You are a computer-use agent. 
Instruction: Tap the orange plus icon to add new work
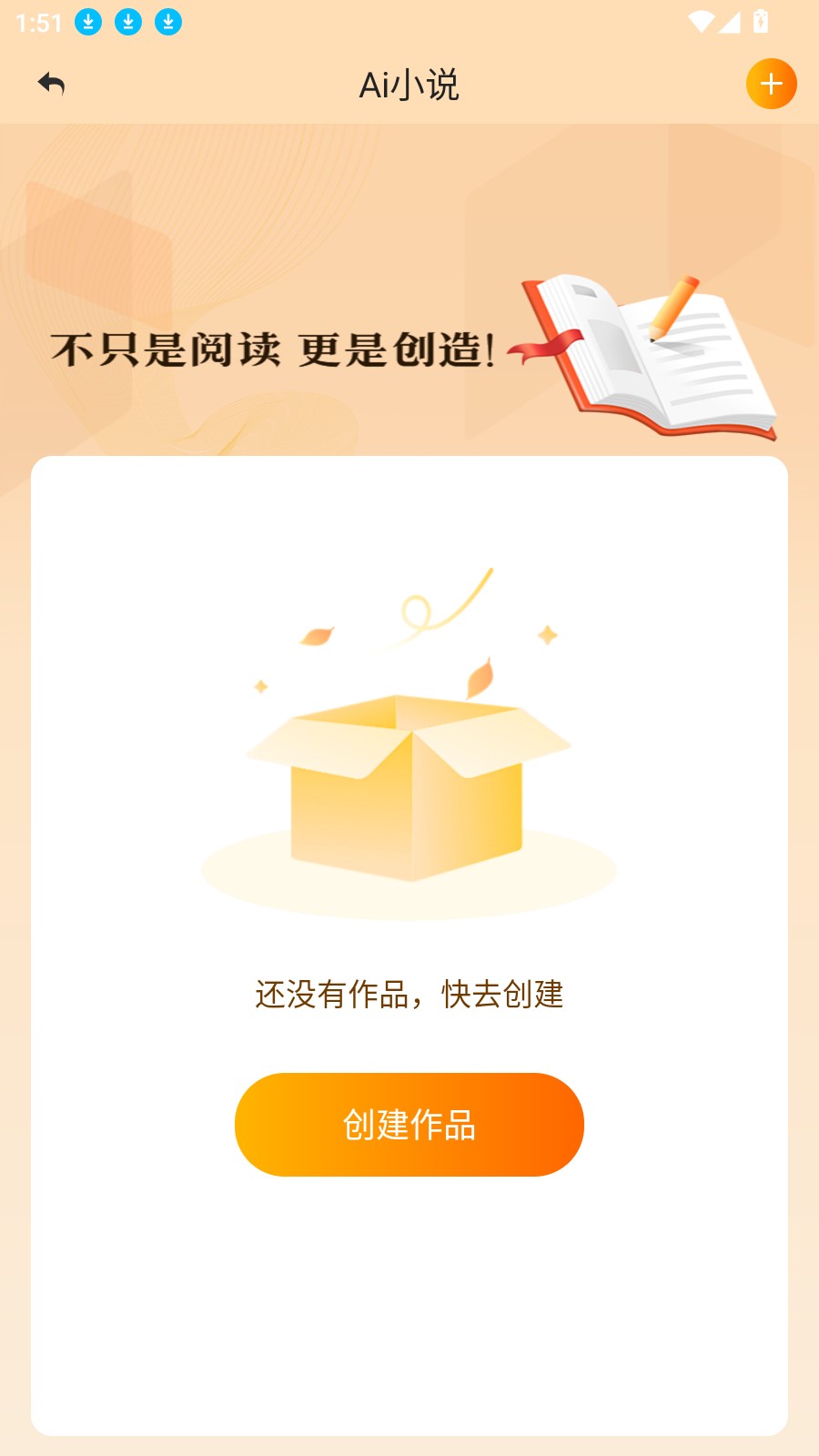coord(771,83)
